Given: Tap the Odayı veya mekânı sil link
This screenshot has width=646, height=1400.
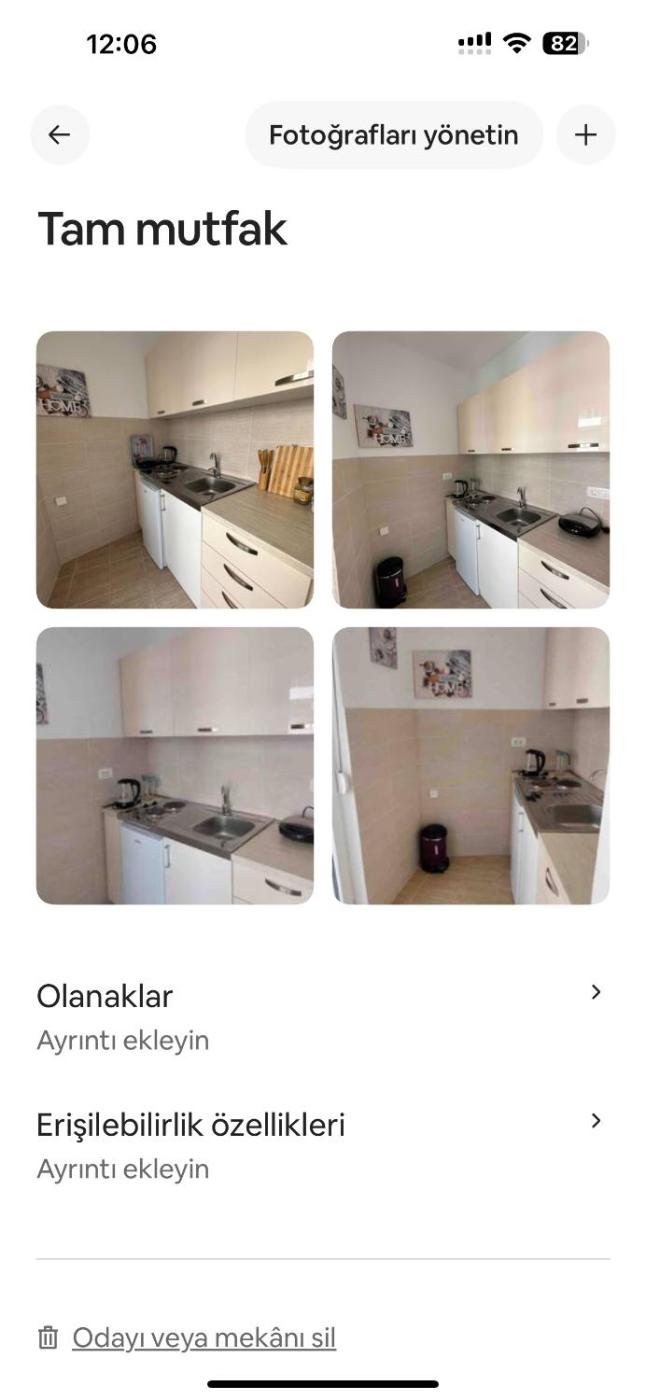Looking at the screenshot, I should (203, 1338).
